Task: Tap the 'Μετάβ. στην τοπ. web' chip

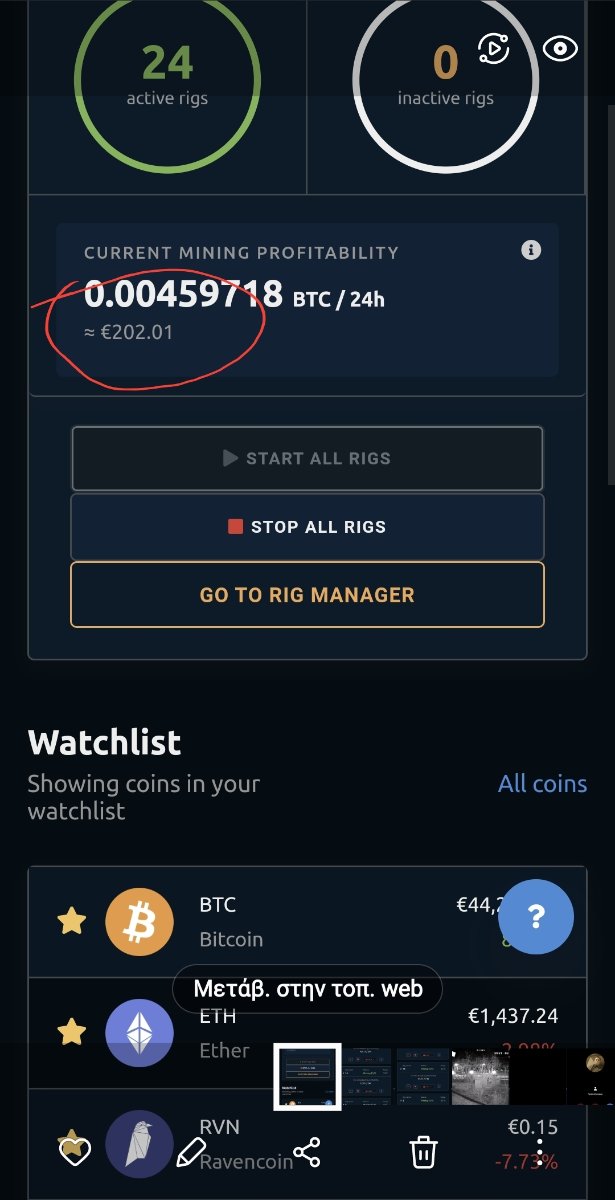Action: pyautogui.click(x=308, y=990)
